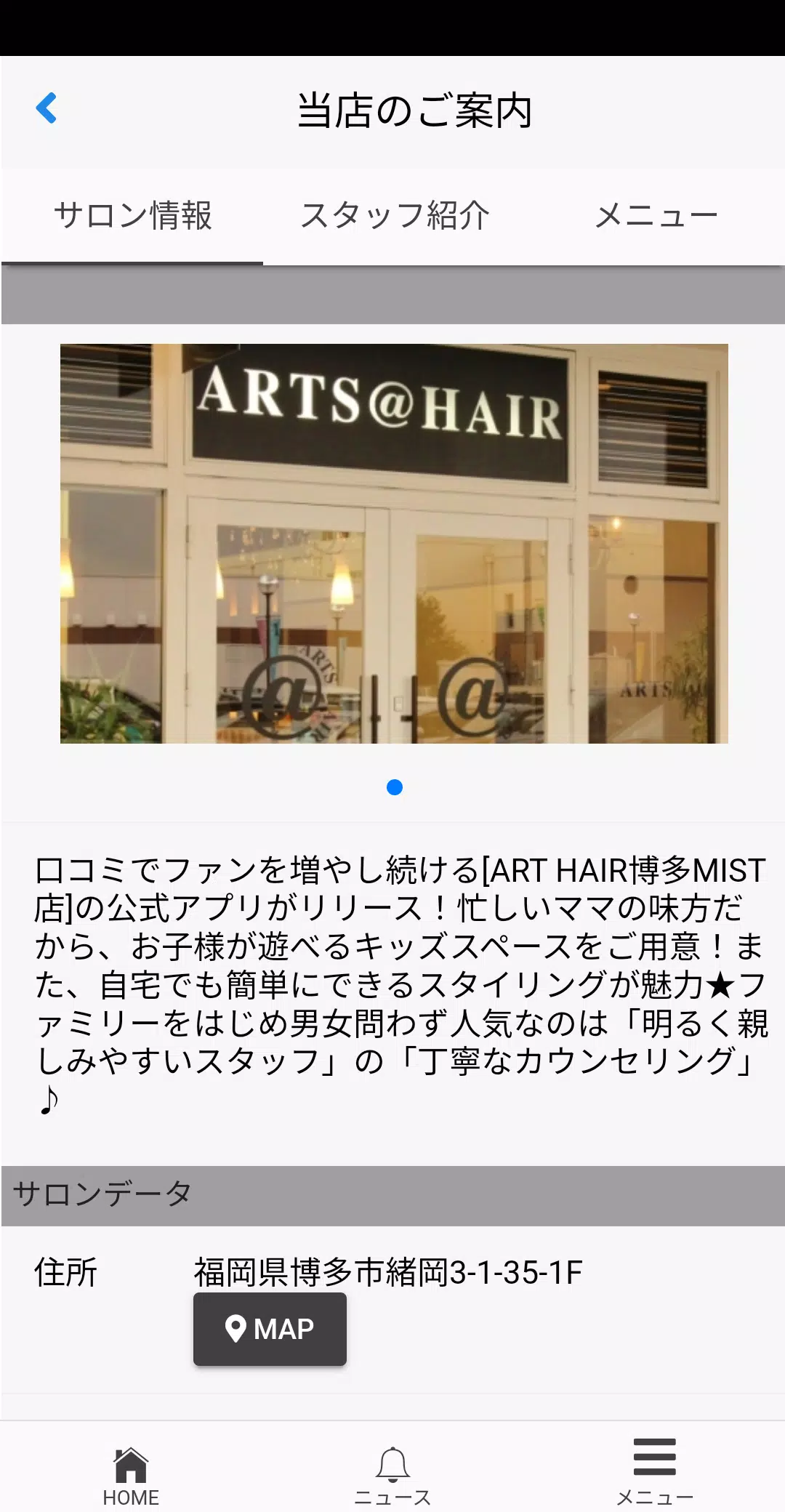The image size is (785, 1512).
Task: Go back using the blue arrow
Action: [x=47, y=109]
